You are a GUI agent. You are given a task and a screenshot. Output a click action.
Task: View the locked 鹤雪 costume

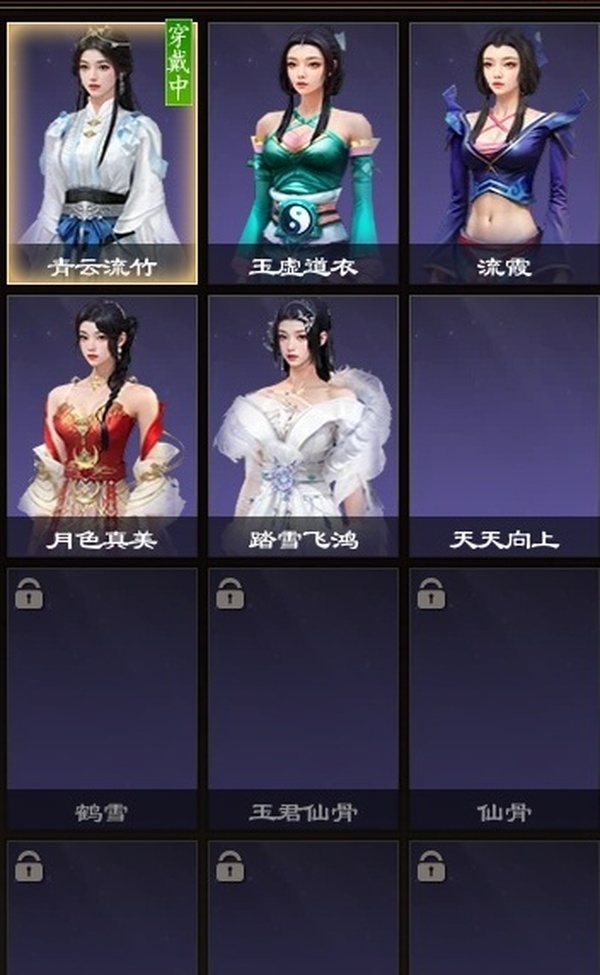coord(102,698)
